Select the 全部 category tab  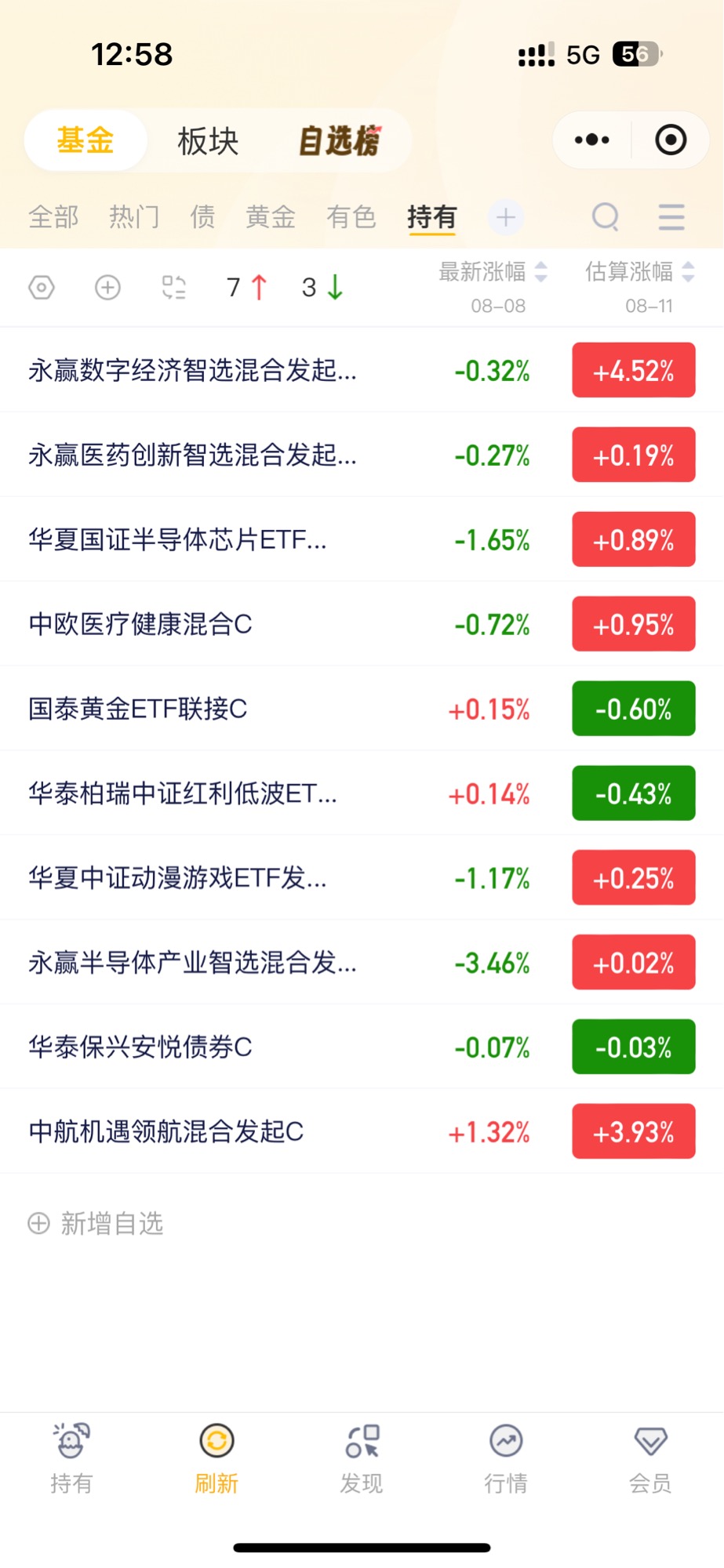pos(53,216)
